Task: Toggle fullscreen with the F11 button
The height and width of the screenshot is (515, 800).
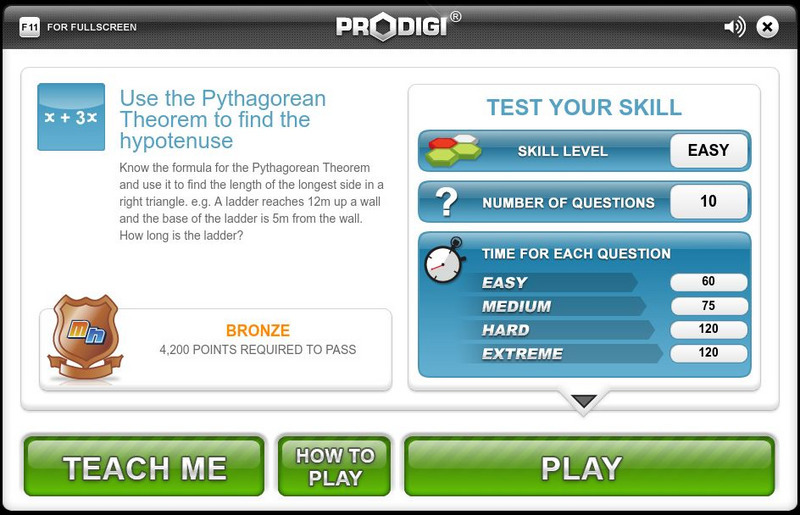Action: coord(30,27)
